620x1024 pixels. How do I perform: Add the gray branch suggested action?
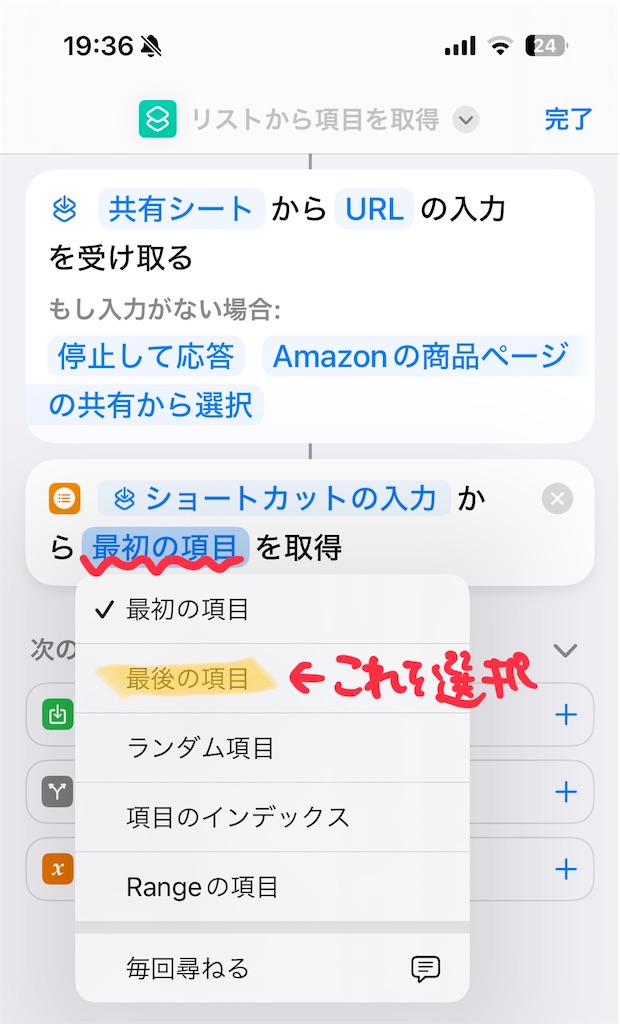coord(566,792)
